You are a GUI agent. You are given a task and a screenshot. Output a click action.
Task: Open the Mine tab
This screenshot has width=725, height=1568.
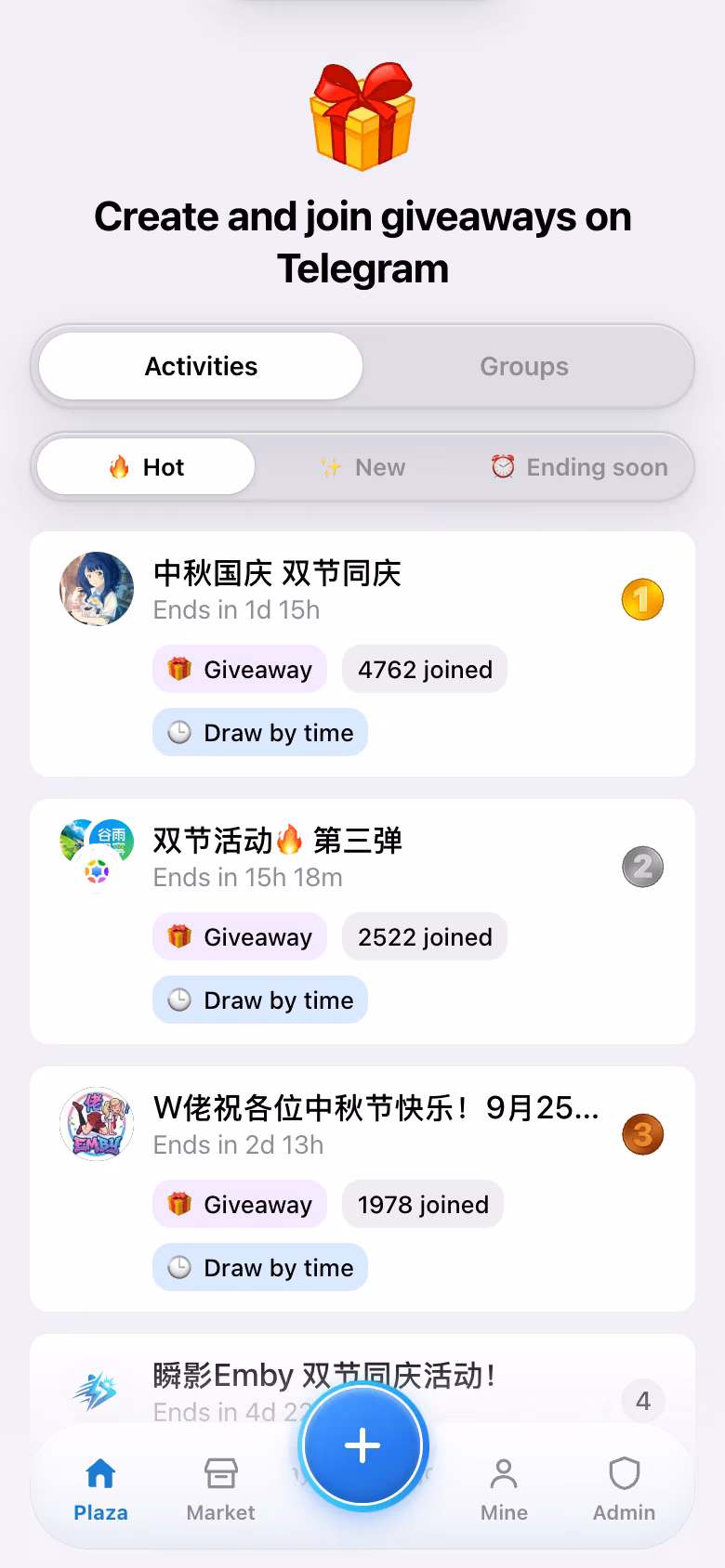[x=504, y=1489]
